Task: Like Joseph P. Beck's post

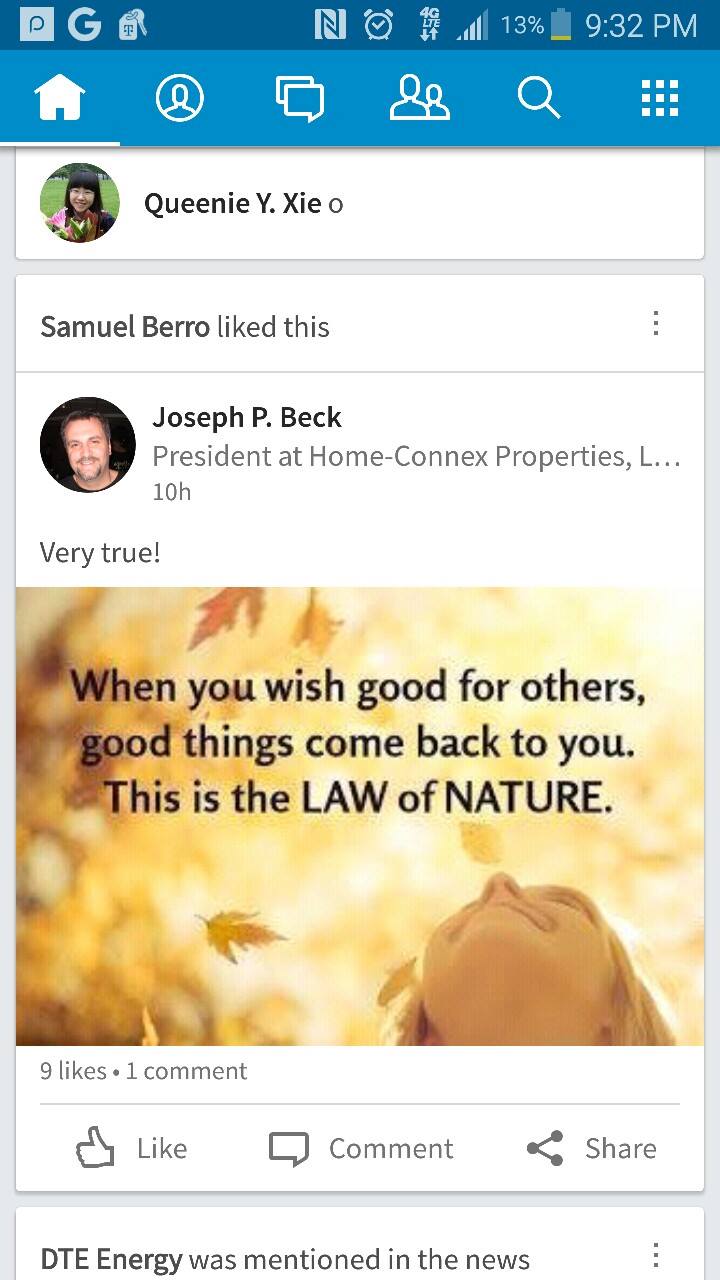Action: tap(132, 1148)
